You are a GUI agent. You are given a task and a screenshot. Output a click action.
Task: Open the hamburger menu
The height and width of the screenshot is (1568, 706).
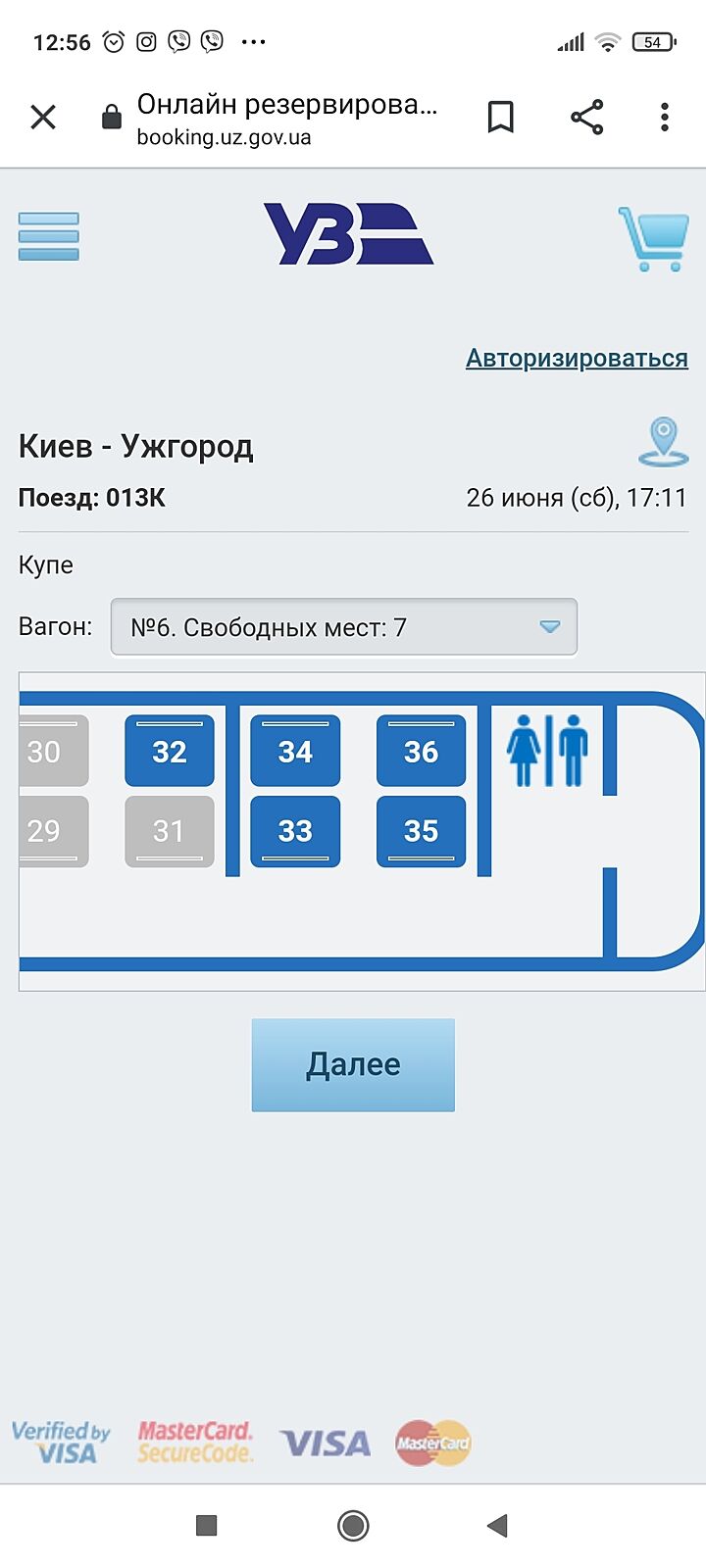[x=49, y=236]
